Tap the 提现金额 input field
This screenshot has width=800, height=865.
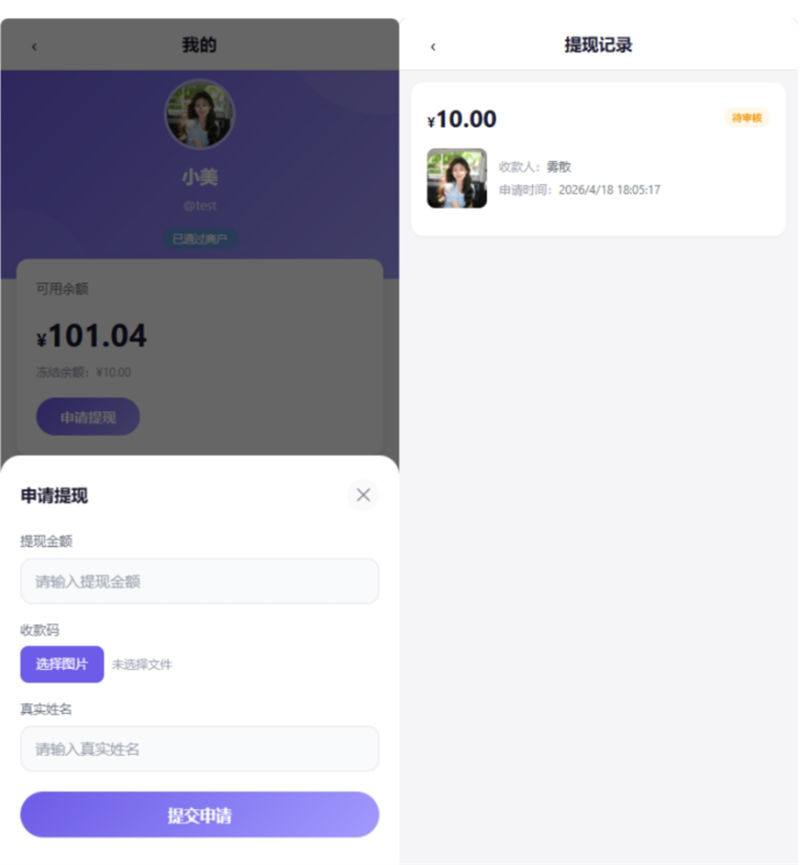pos(199,581)
